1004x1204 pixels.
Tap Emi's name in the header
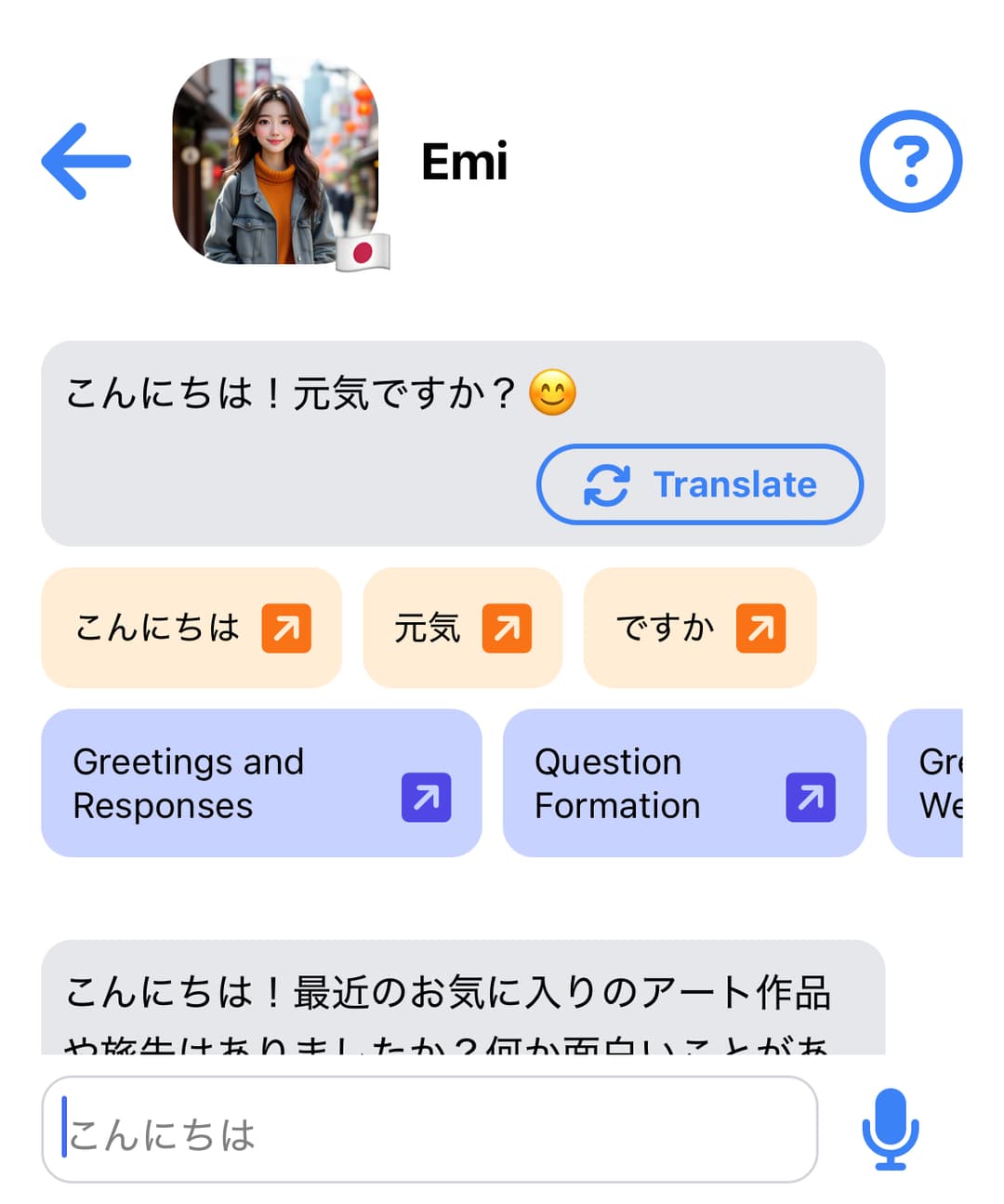(465, 160)
